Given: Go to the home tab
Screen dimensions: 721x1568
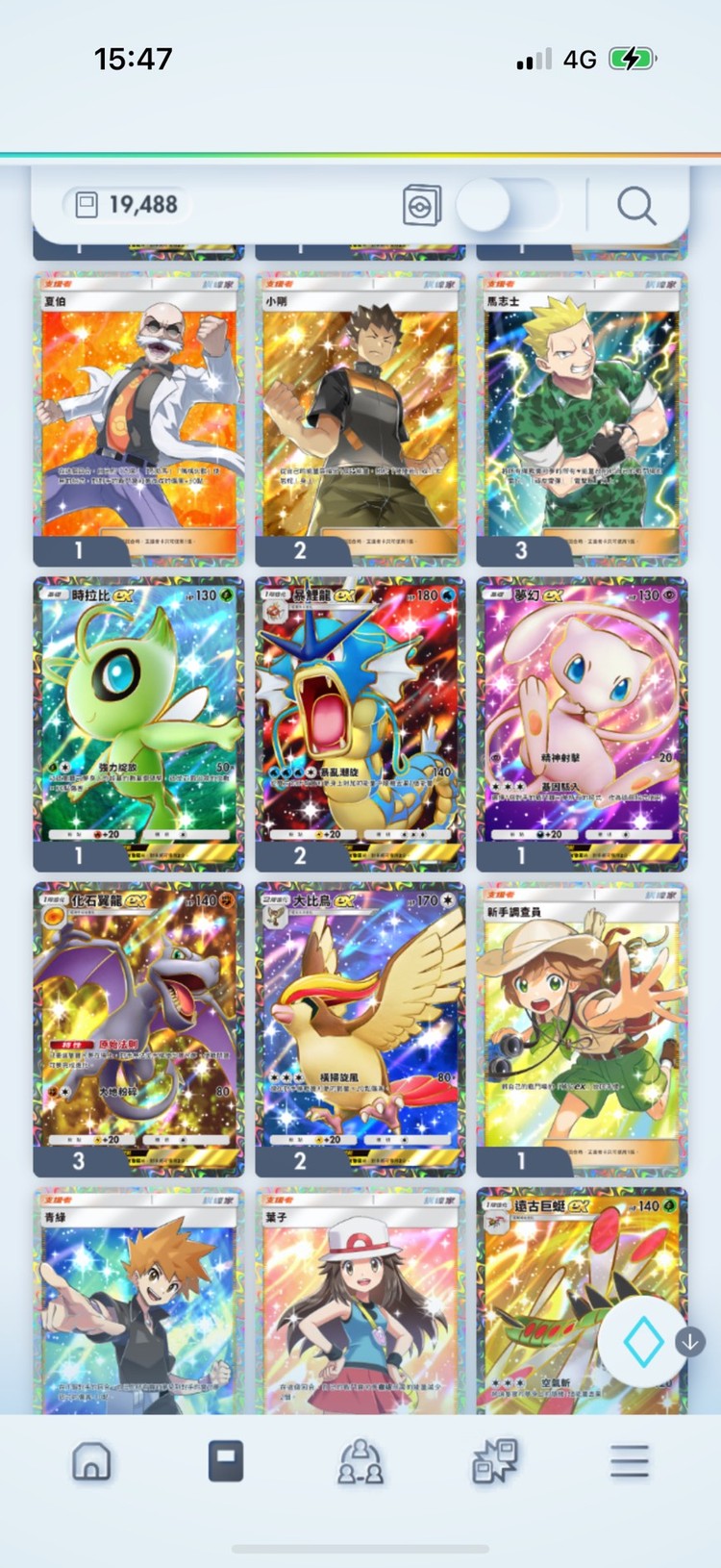Looking at the screenshot, I should [x=91, y=1461].
